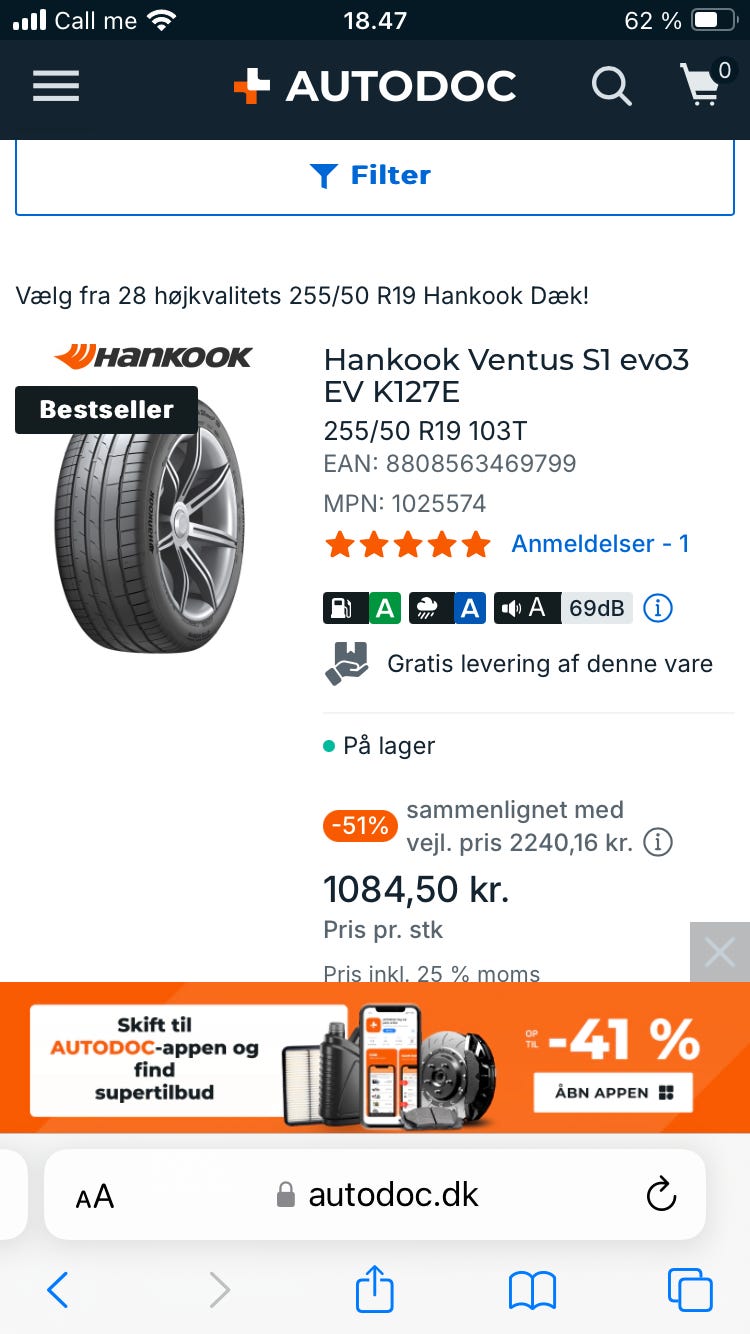Screen dimensions: 750x1334
Task: Open the hamburger menu
Action: [x=56, y=87]
